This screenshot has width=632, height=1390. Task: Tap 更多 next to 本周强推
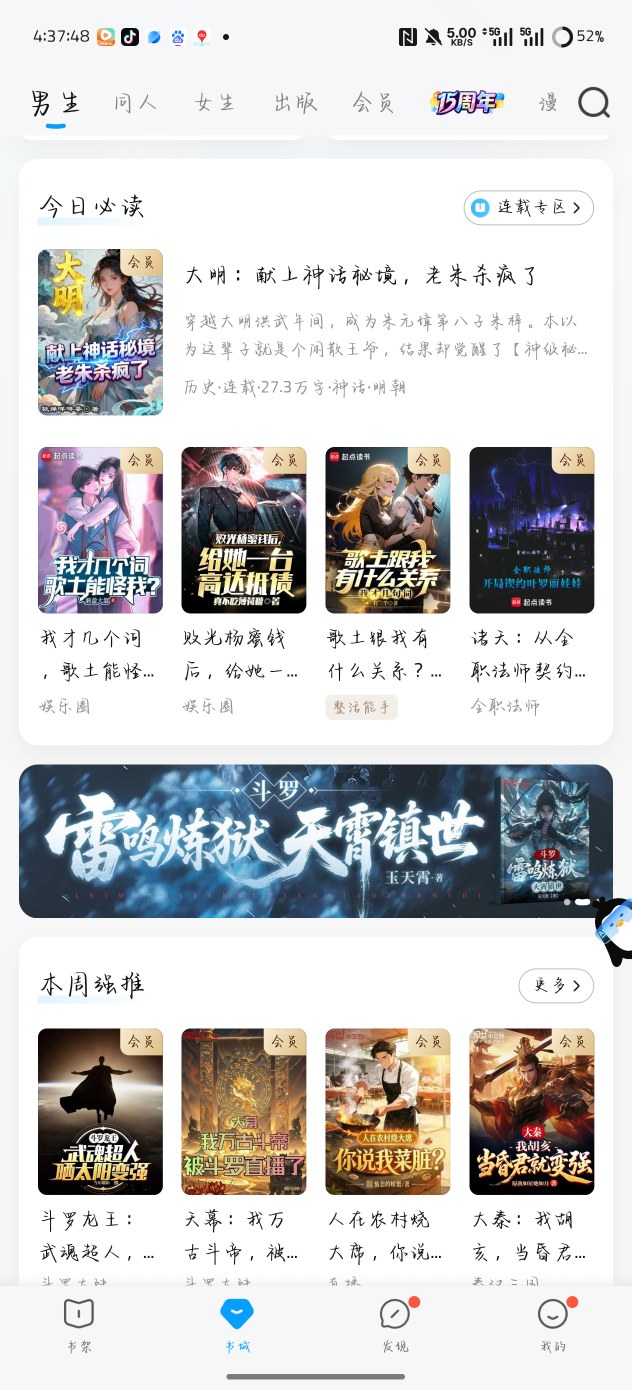pos(555,985)
